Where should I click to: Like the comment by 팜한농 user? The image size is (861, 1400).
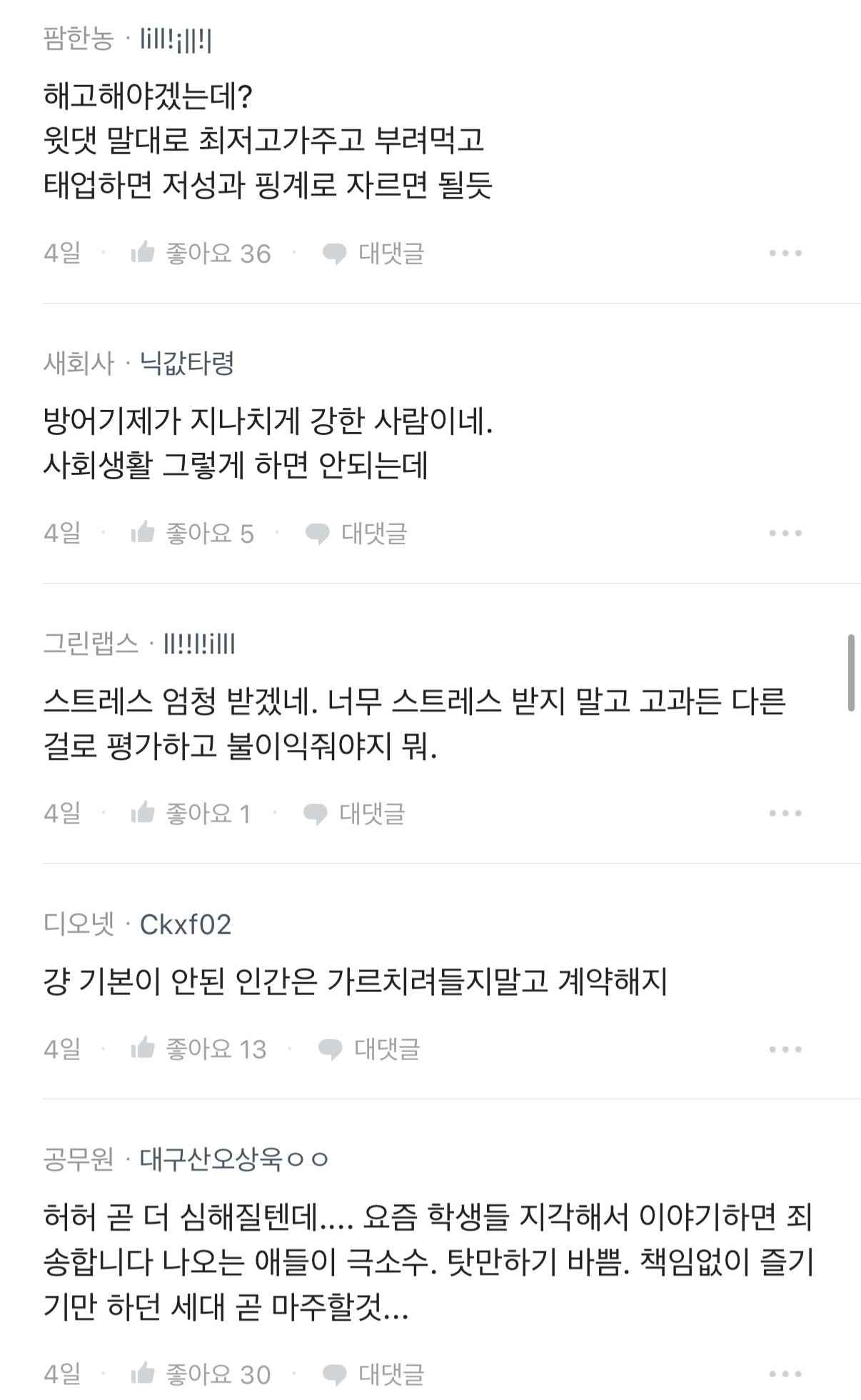tap(201, 254)
